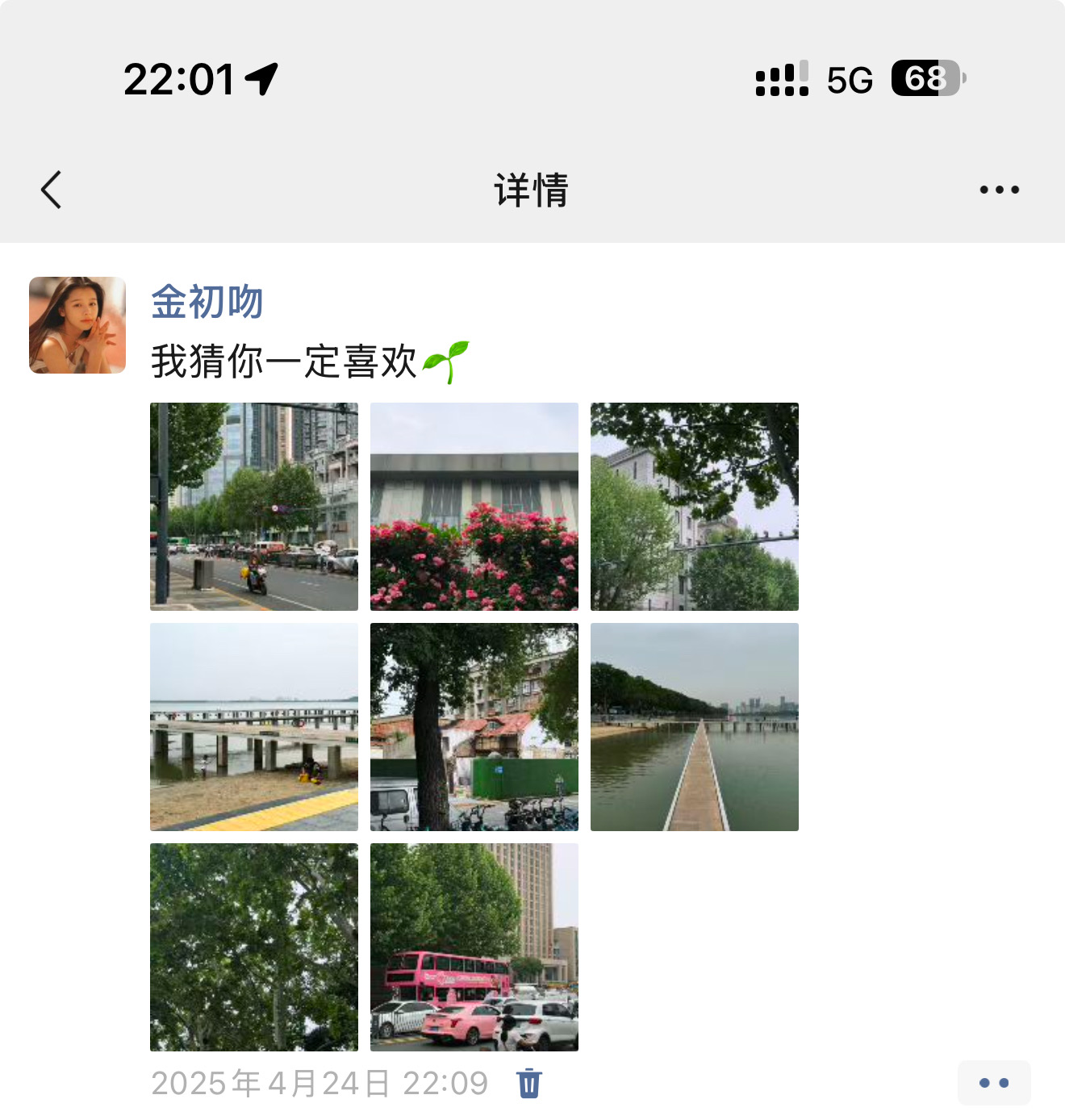View the wooden boardwalk over lake photo

[x=695, y=727]
